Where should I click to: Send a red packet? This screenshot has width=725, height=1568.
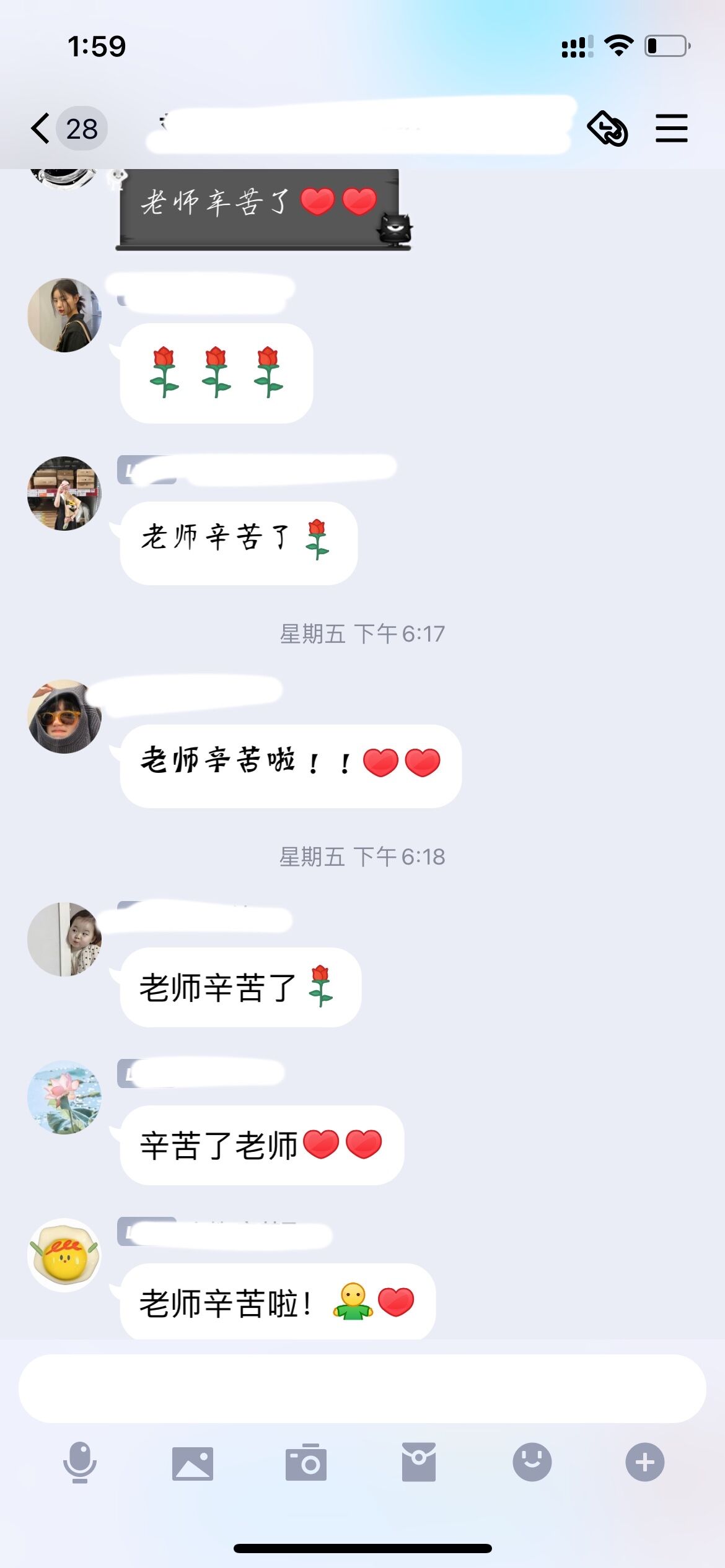[419, 1463]
